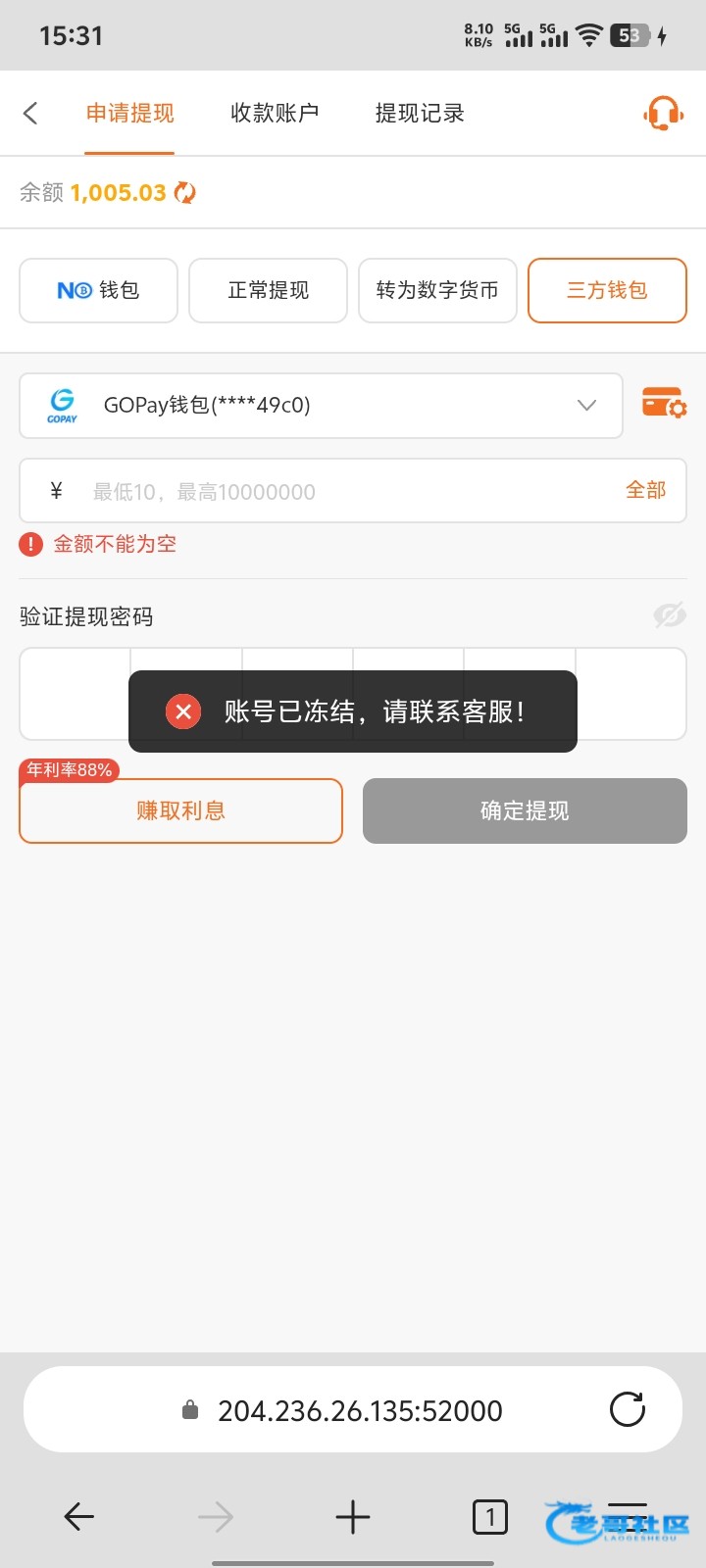Reload the page in the browser

(628, 1410)
